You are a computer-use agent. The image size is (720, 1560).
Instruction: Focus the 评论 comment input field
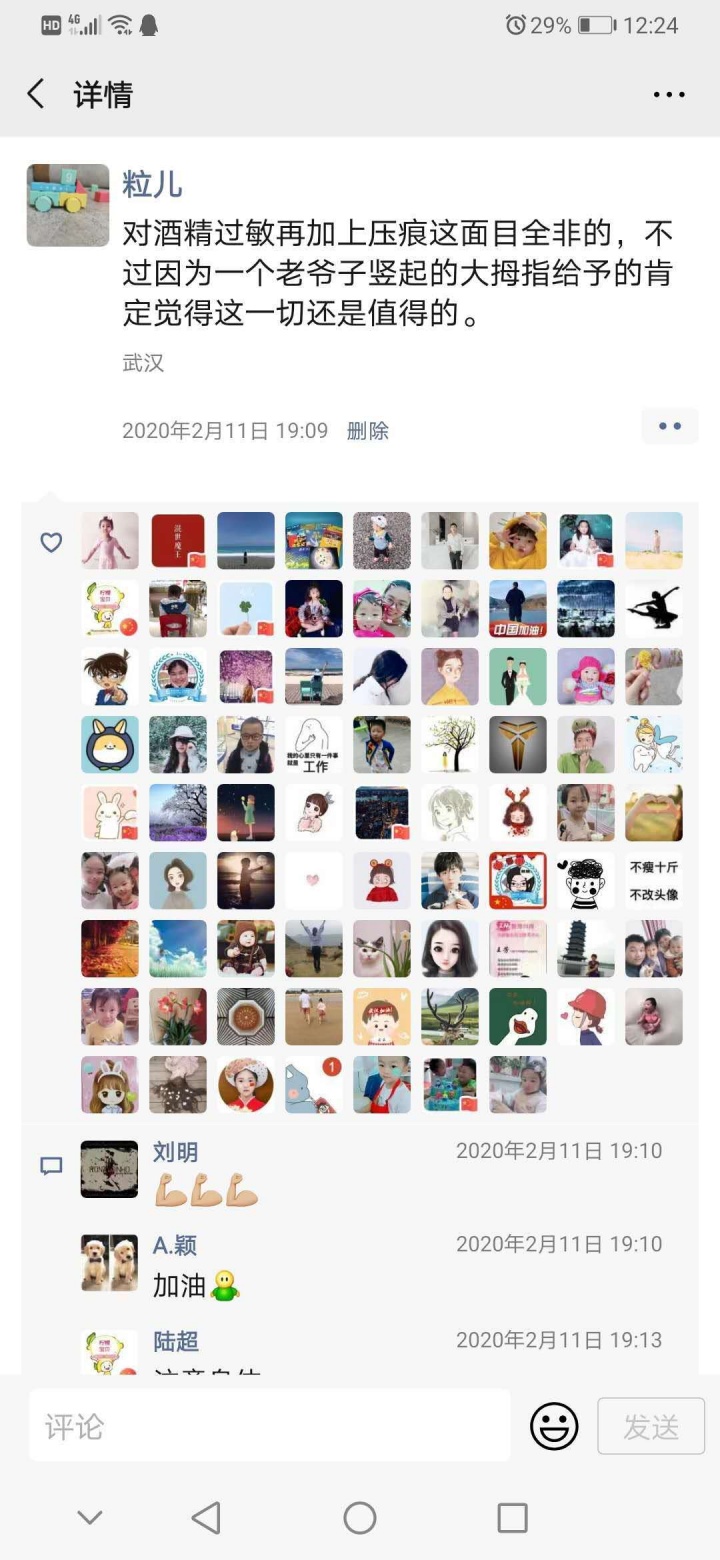(x=270, y=1426)
